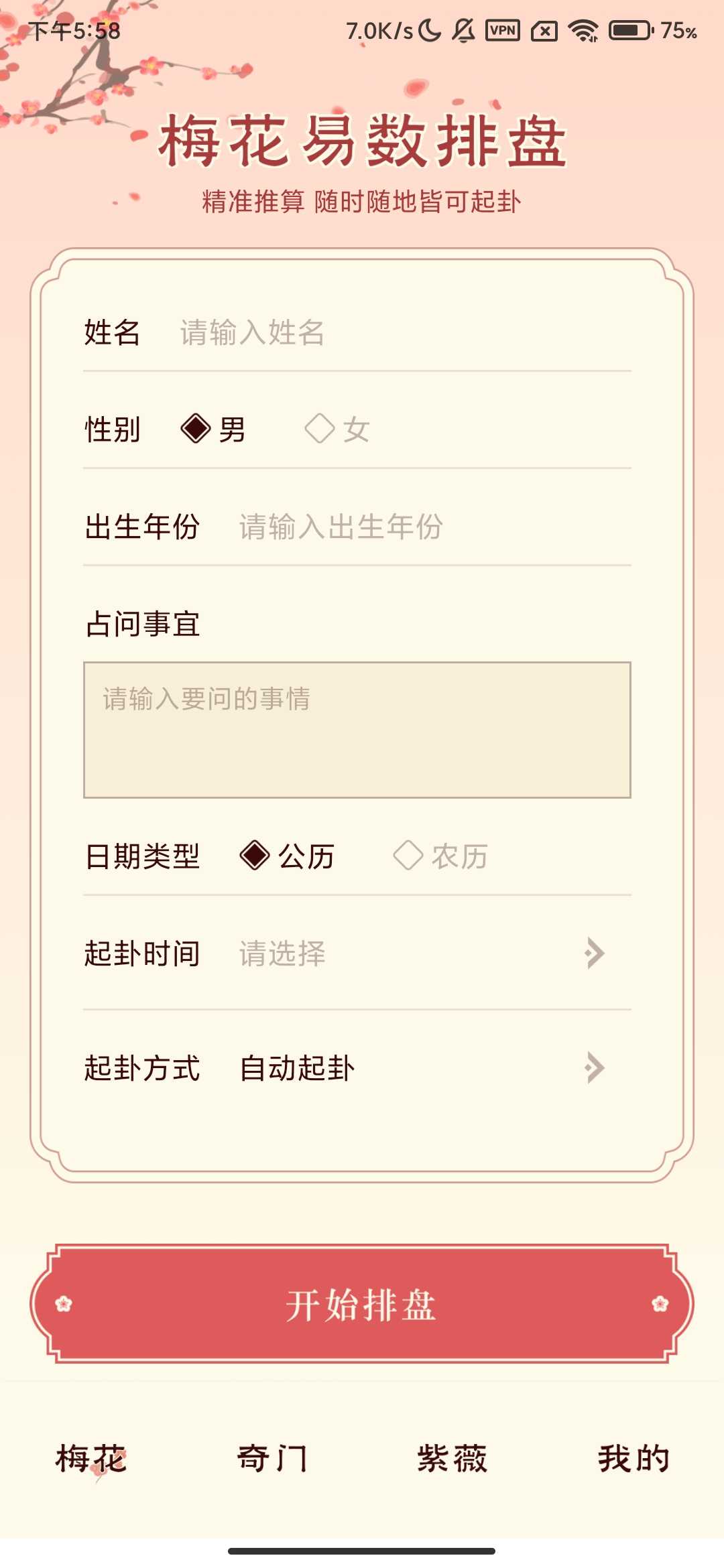Tap the 姓名 name input field
The width and height of the screenshot is (724, 1568).
402,332
